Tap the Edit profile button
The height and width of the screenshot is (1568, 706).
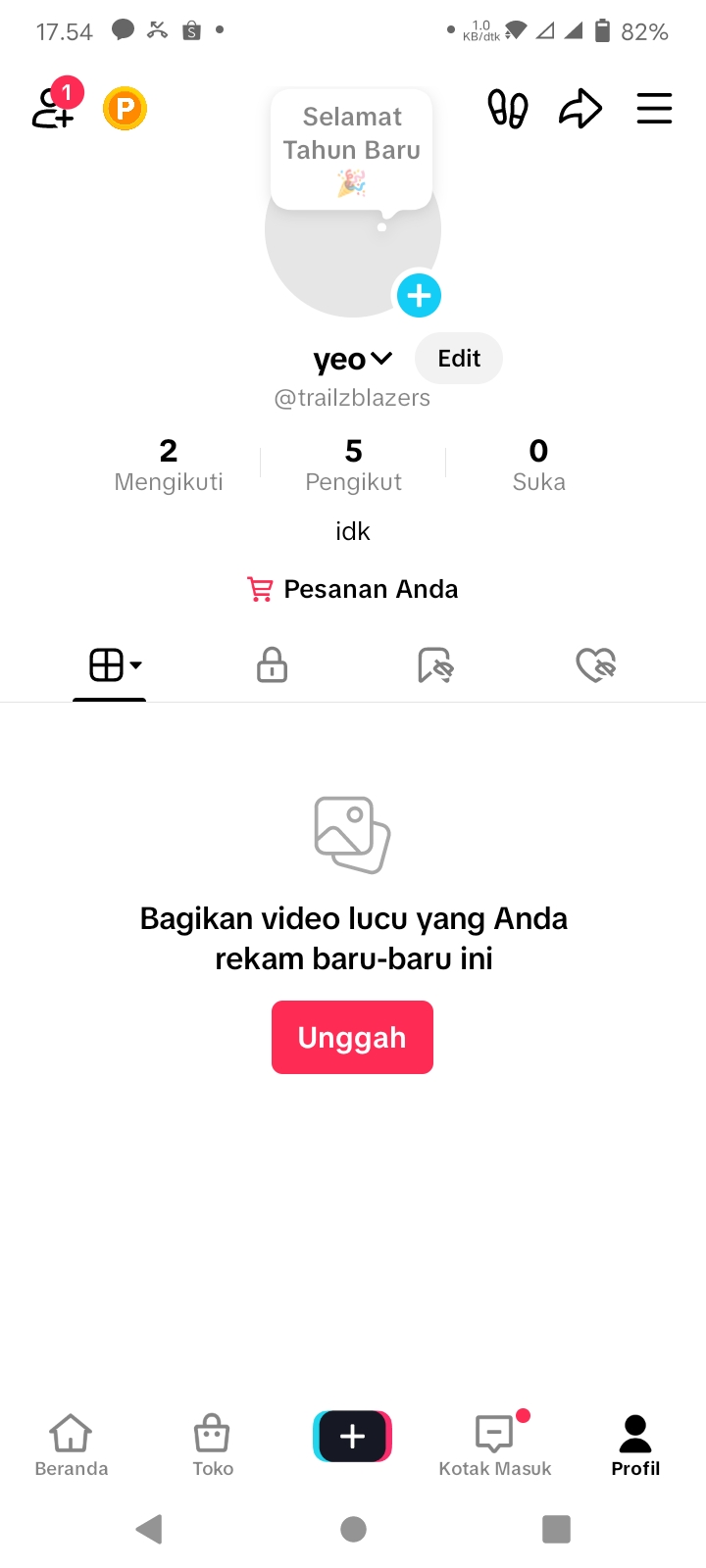[x=458, y=359]
